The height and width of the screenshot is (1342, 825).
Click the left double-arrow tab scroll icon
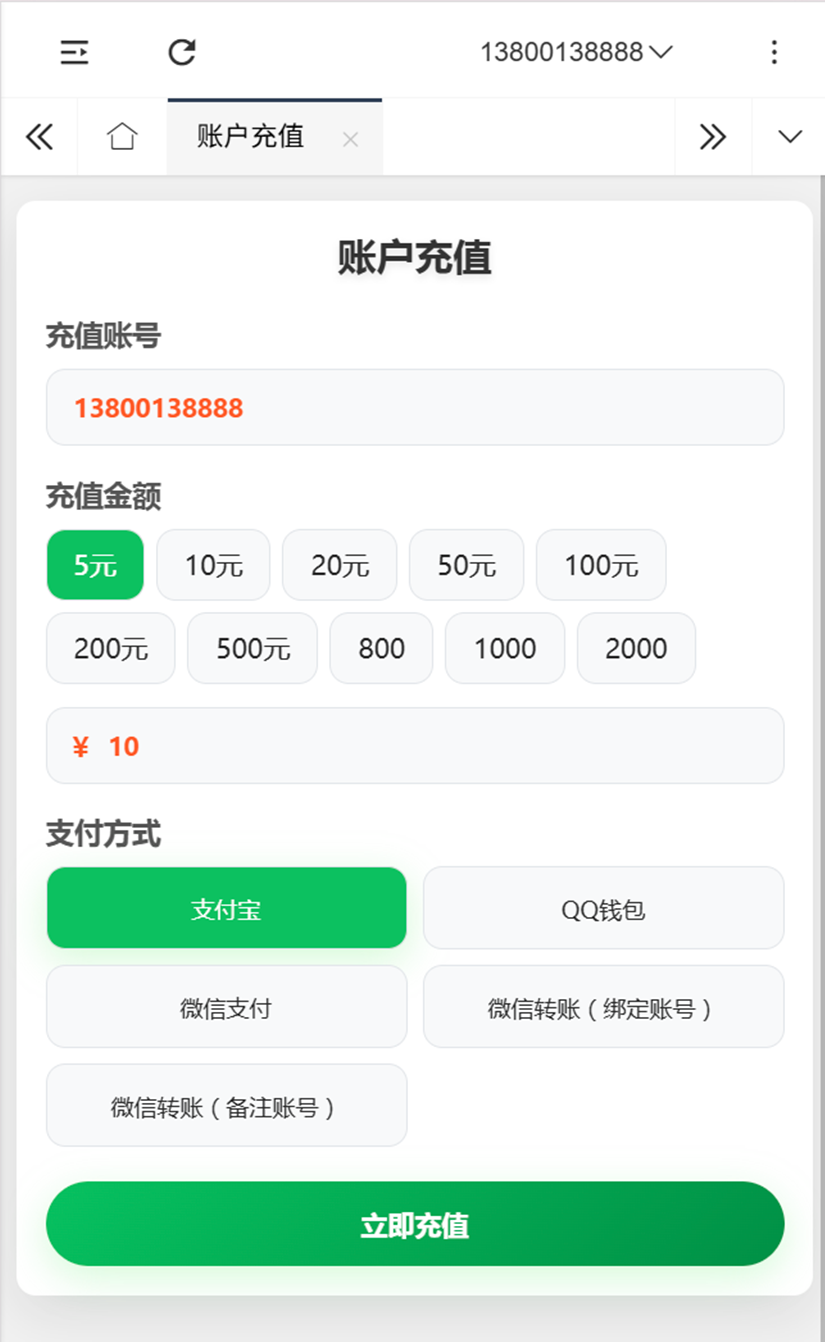point(39,137)
